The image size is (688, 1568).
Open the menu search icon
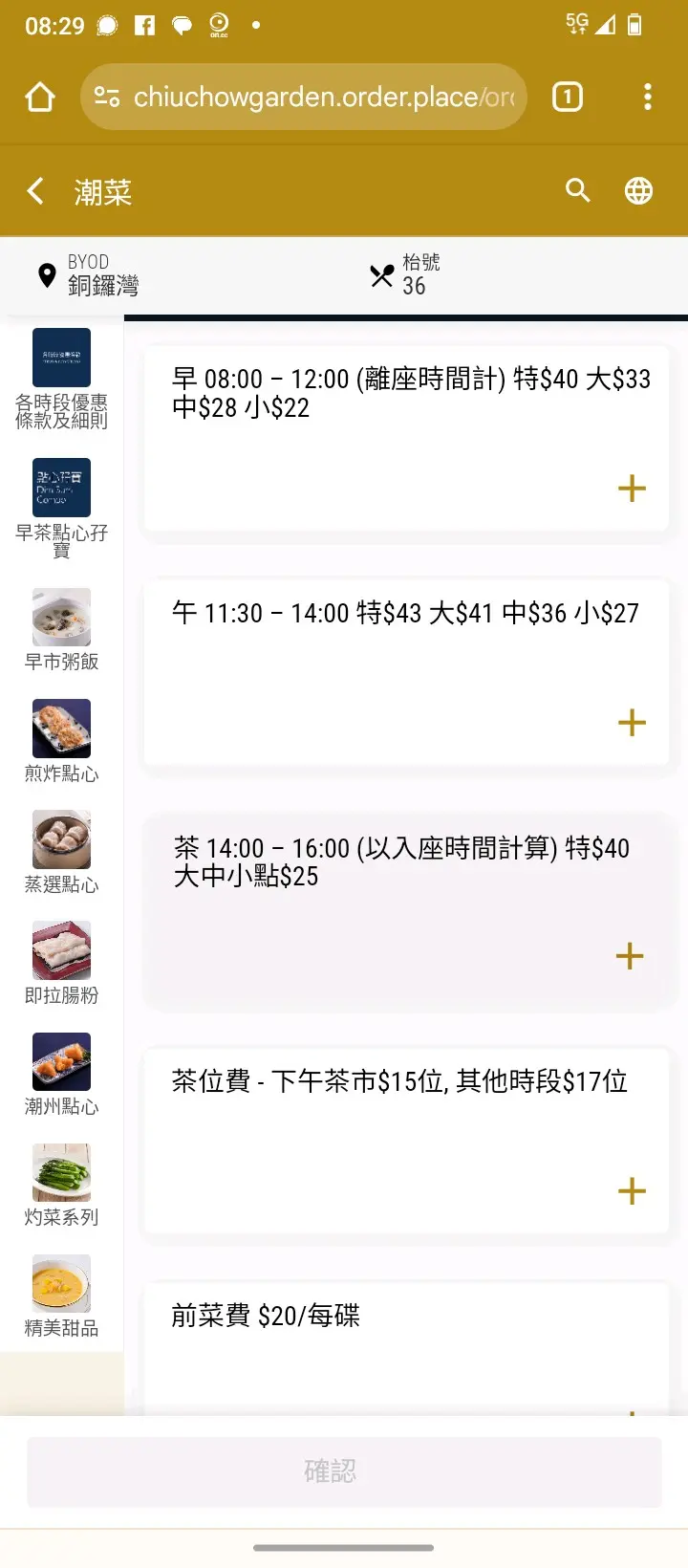click(578, 190)
